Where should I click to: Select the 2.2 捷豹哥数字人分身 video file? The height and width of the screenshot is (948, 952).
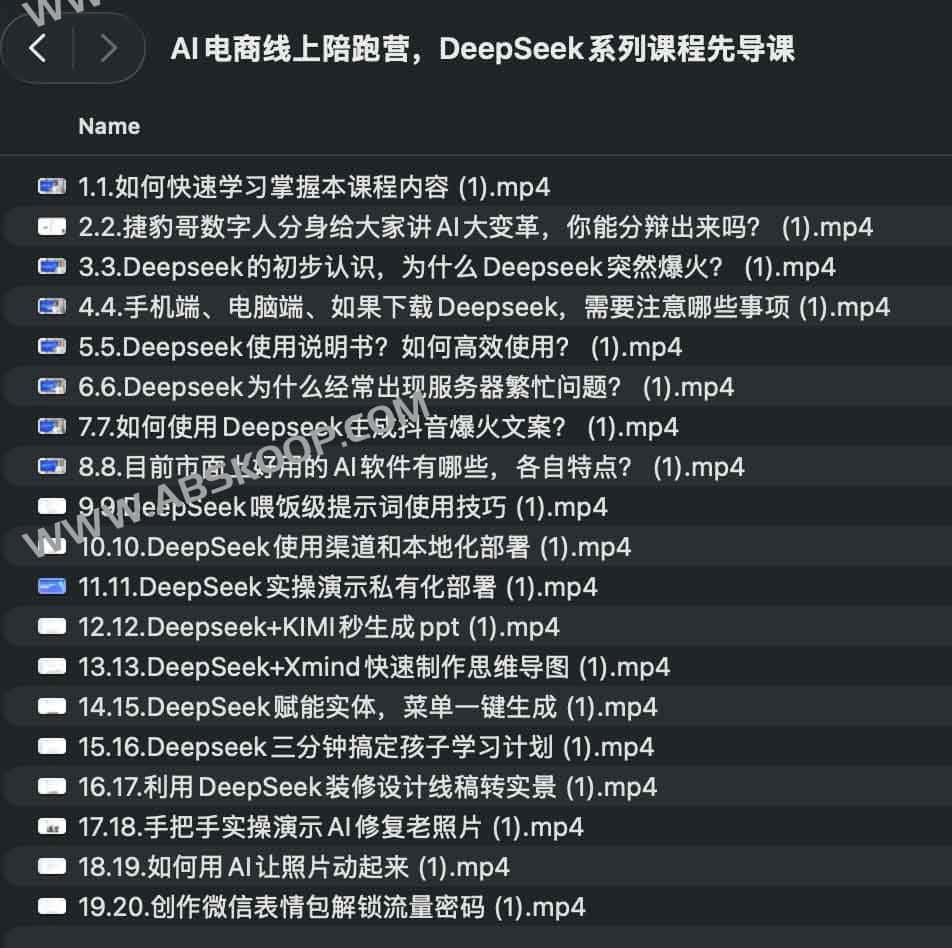(475, 227)
